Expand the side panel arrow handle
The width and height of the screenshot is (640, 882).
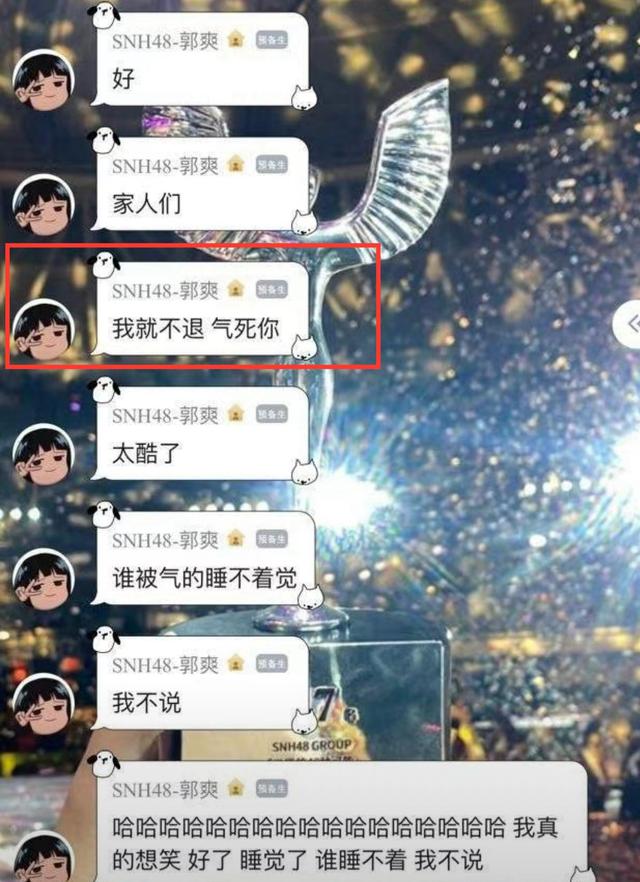click(630, 322)
